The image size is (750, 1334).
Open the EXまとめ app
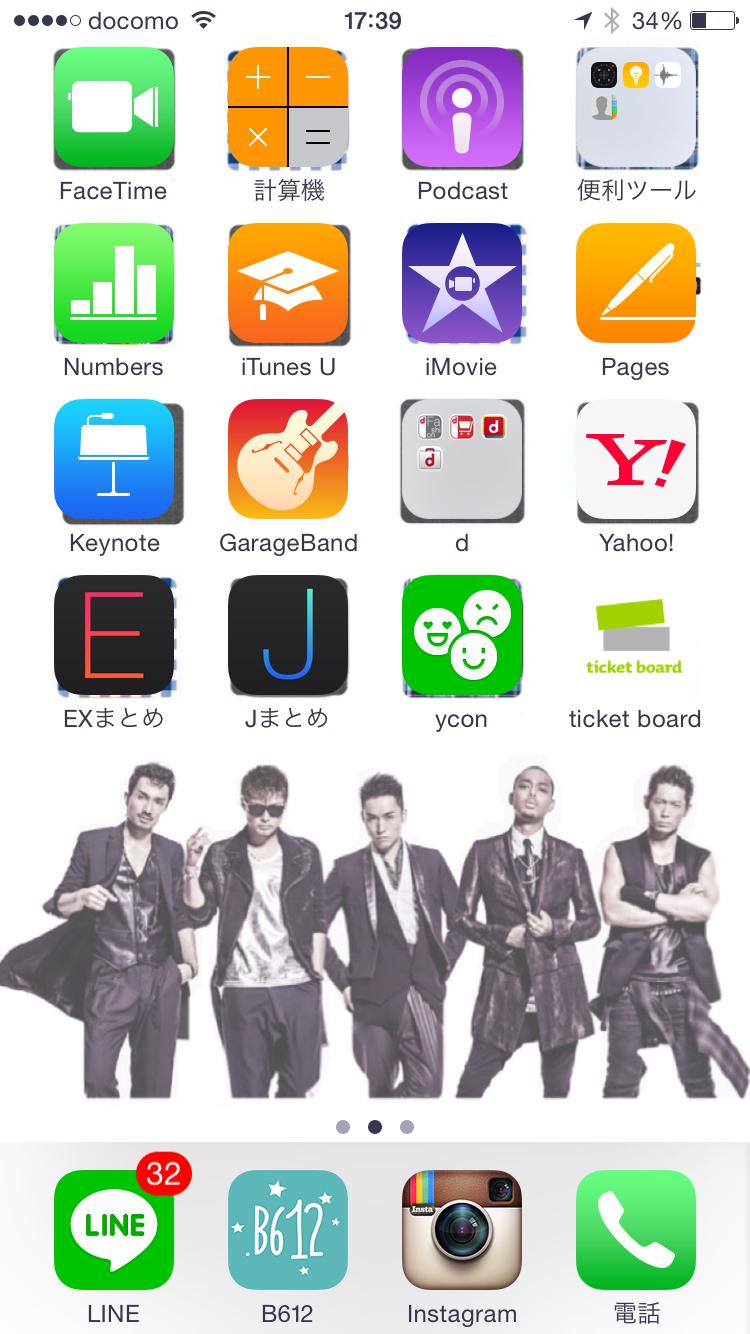(x=114, y=636)
